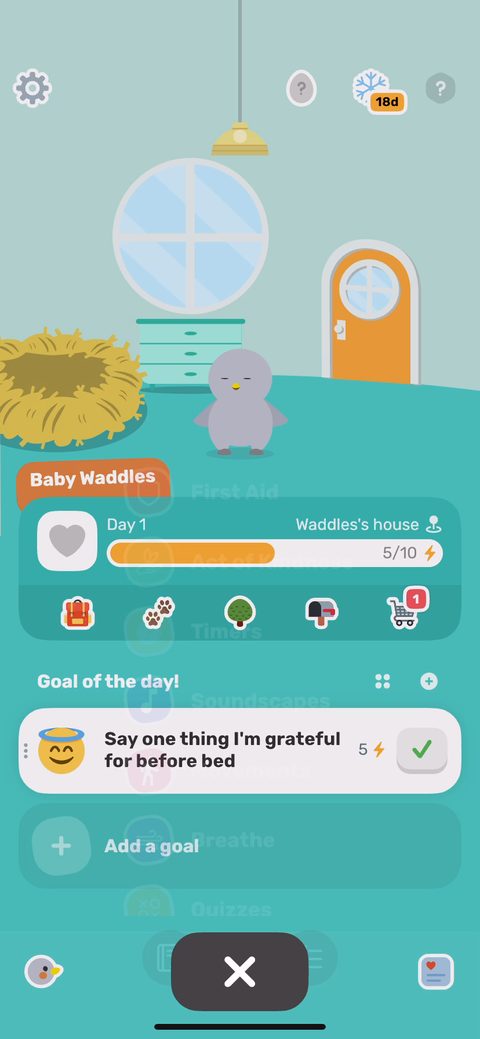Tap the gray heart button
Viewport: 480px width, 1039px height.
pyautogui.click(x=67, y=541)
